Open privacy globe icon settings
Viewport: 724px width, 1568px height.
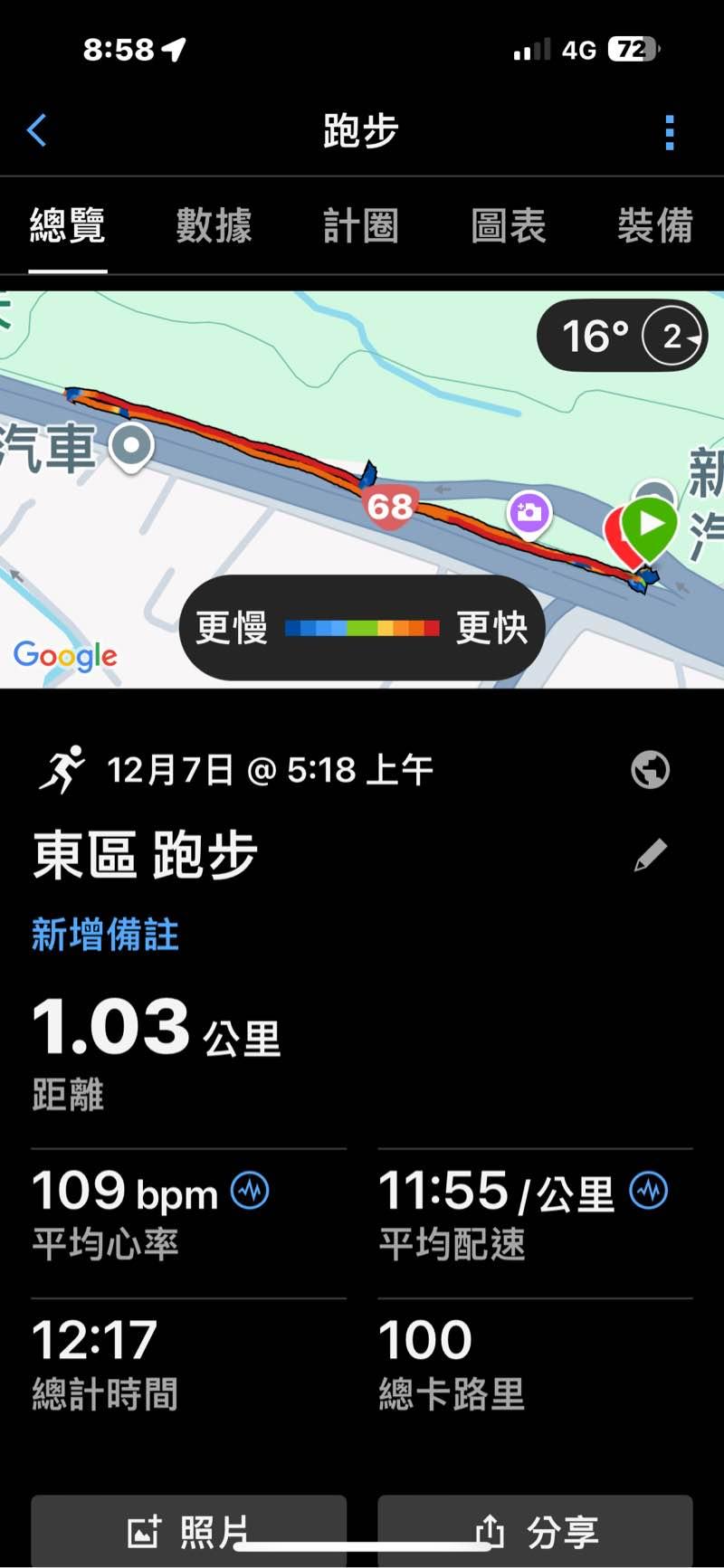coord(650,770)
